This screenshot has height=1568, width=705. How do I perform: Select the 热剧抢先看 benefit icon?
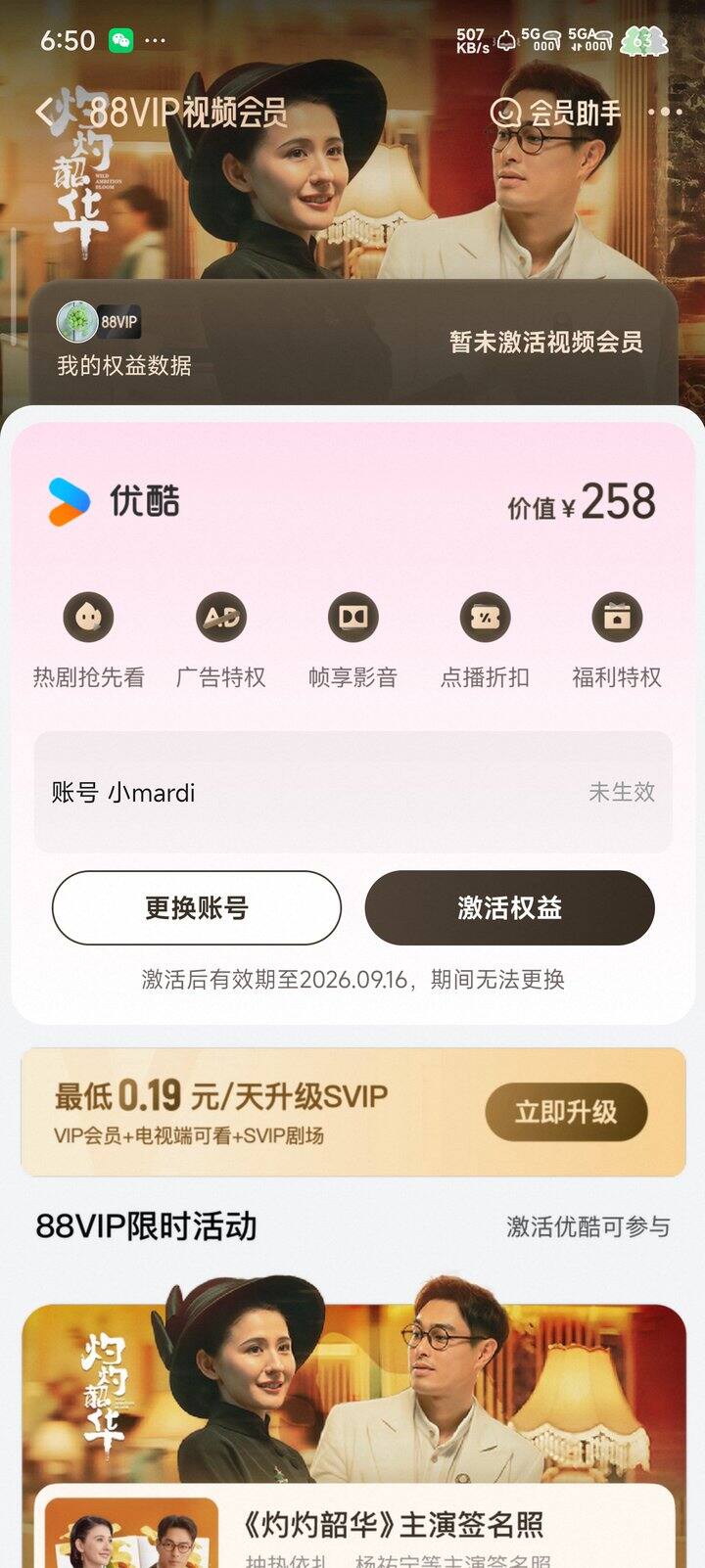pos(87,620)
